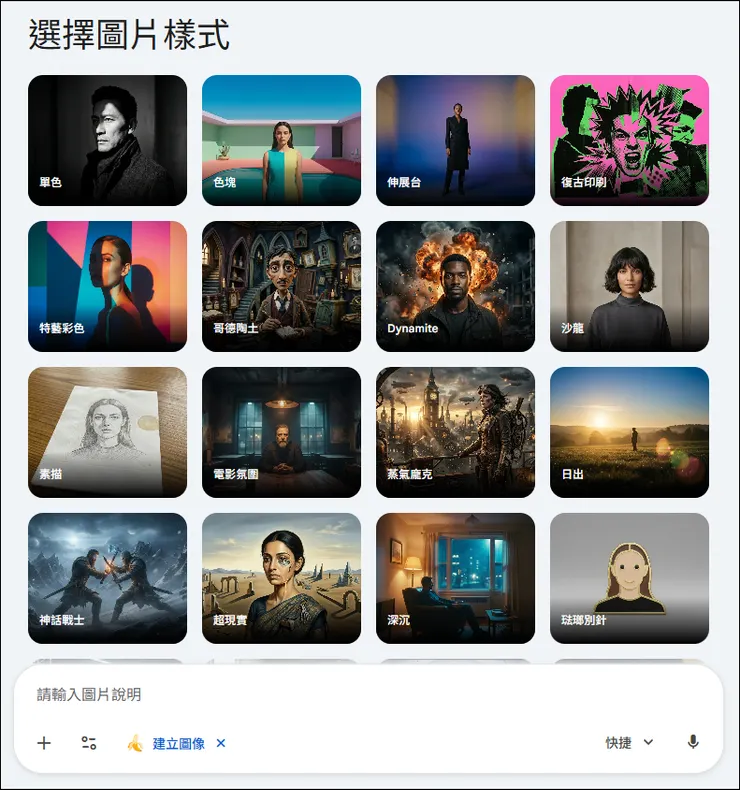Select the 日出 sunrise style
This screenshot has width=740, height=790.
click(629, 432)
